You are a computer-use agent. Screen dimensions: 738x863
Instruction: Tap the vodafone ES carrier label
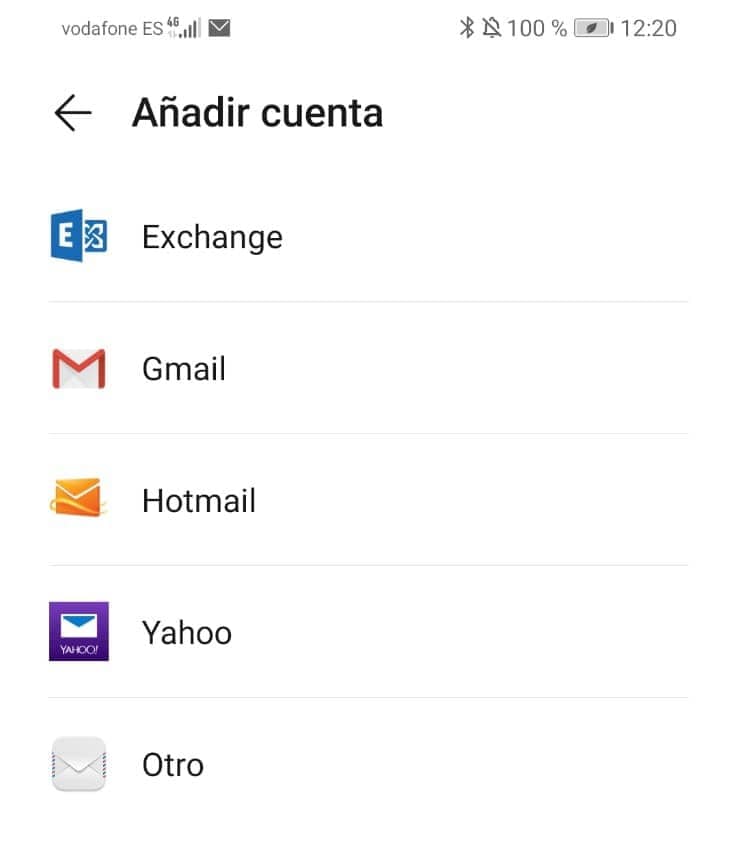point(113,27)
